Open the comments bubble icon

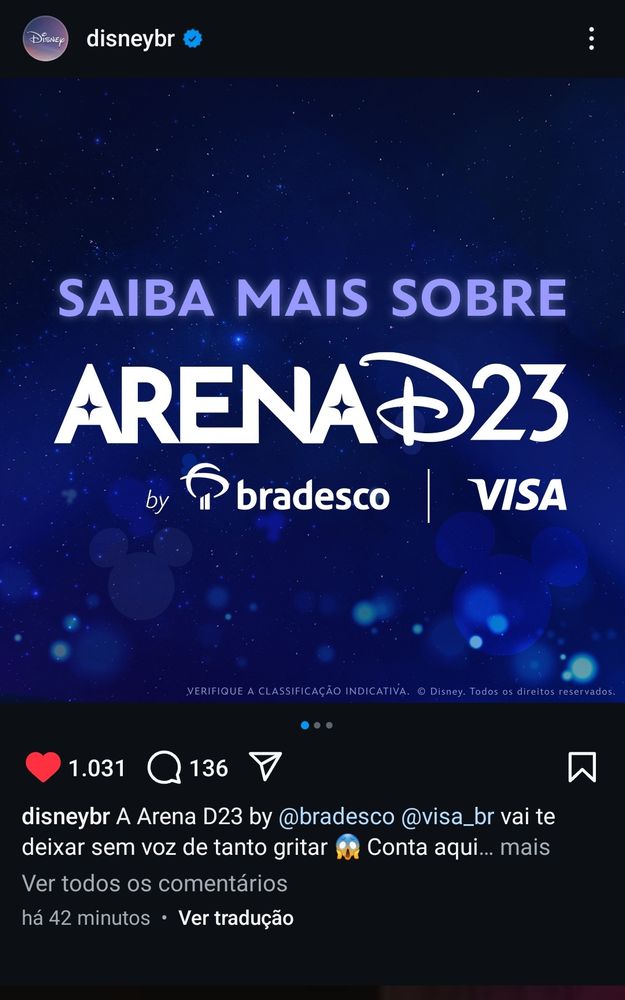tap(164, 767)
